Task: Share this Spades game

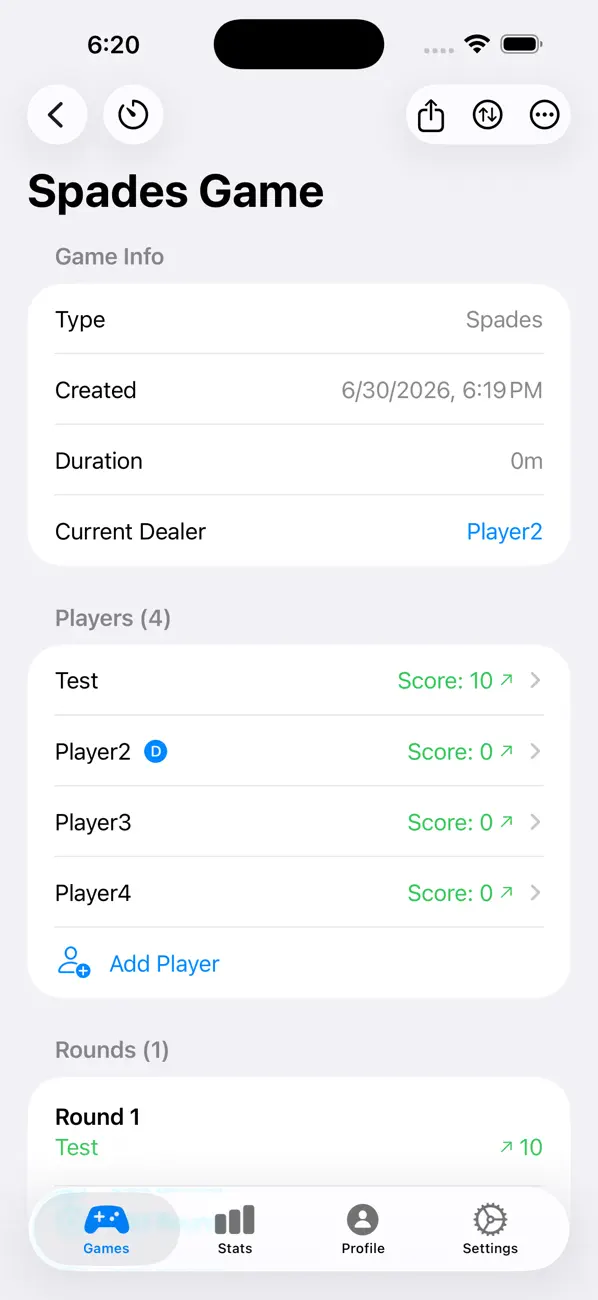Action: 430,115
